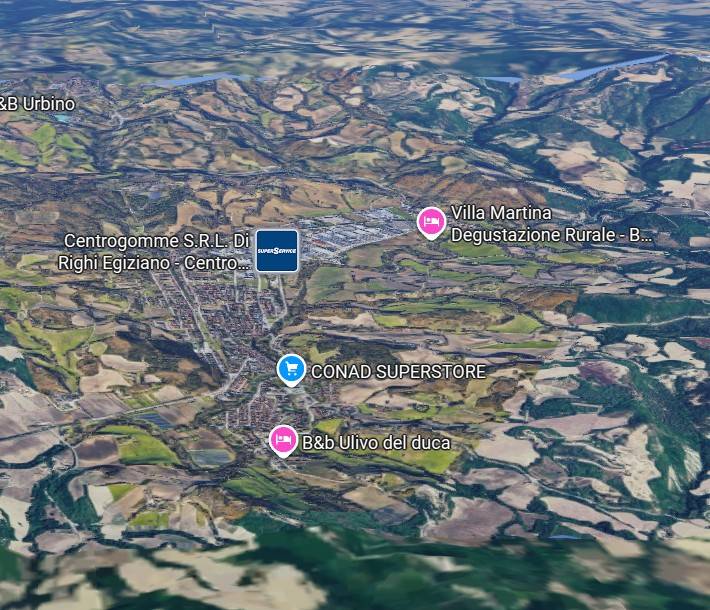
Task: Open the Villa Martina Degustazione Rurale marker
Action: [431, 221]
